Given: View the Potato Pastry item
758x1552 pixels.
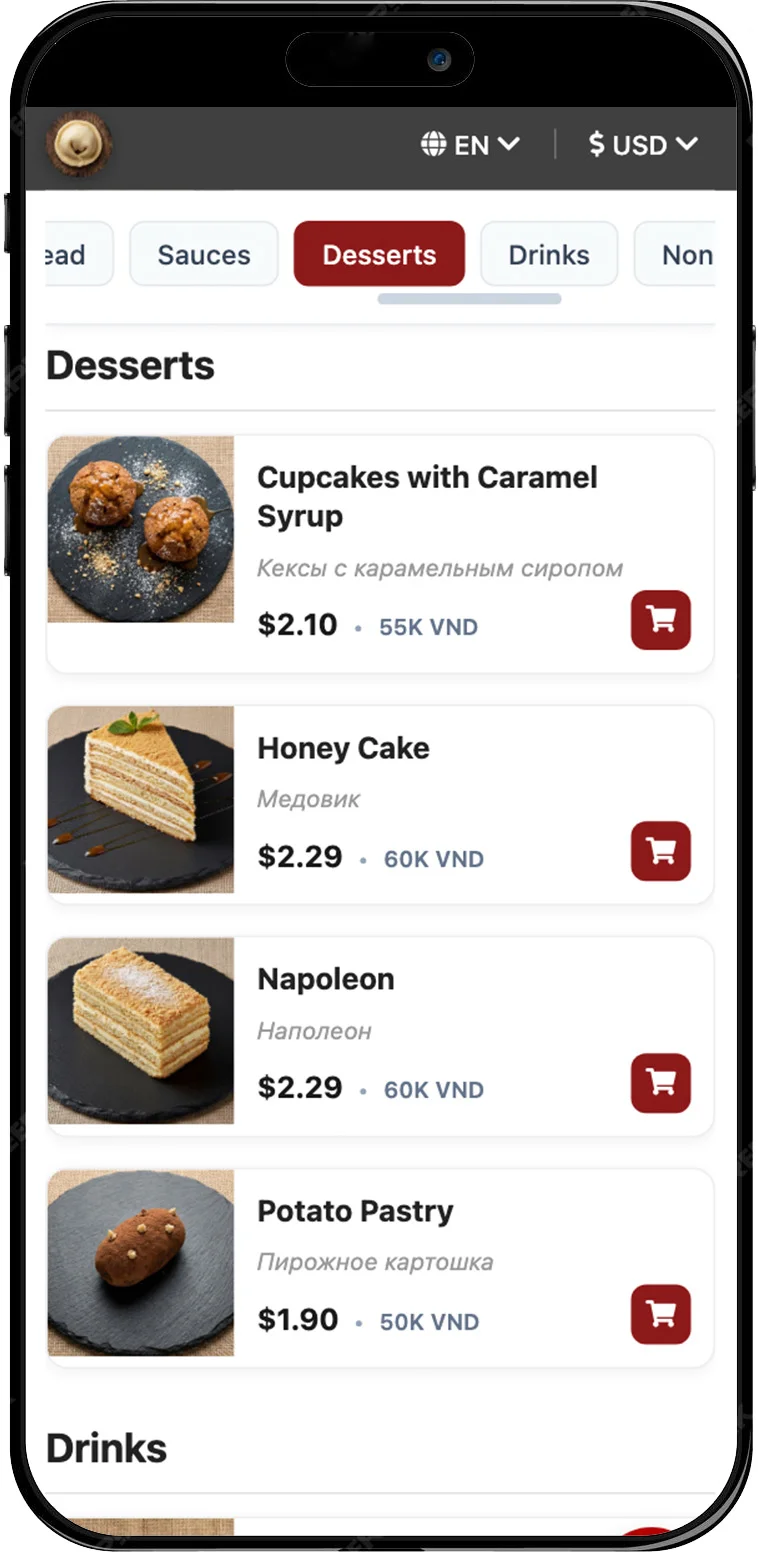Looking at the screenshot, I should (x=355, y=1211).
